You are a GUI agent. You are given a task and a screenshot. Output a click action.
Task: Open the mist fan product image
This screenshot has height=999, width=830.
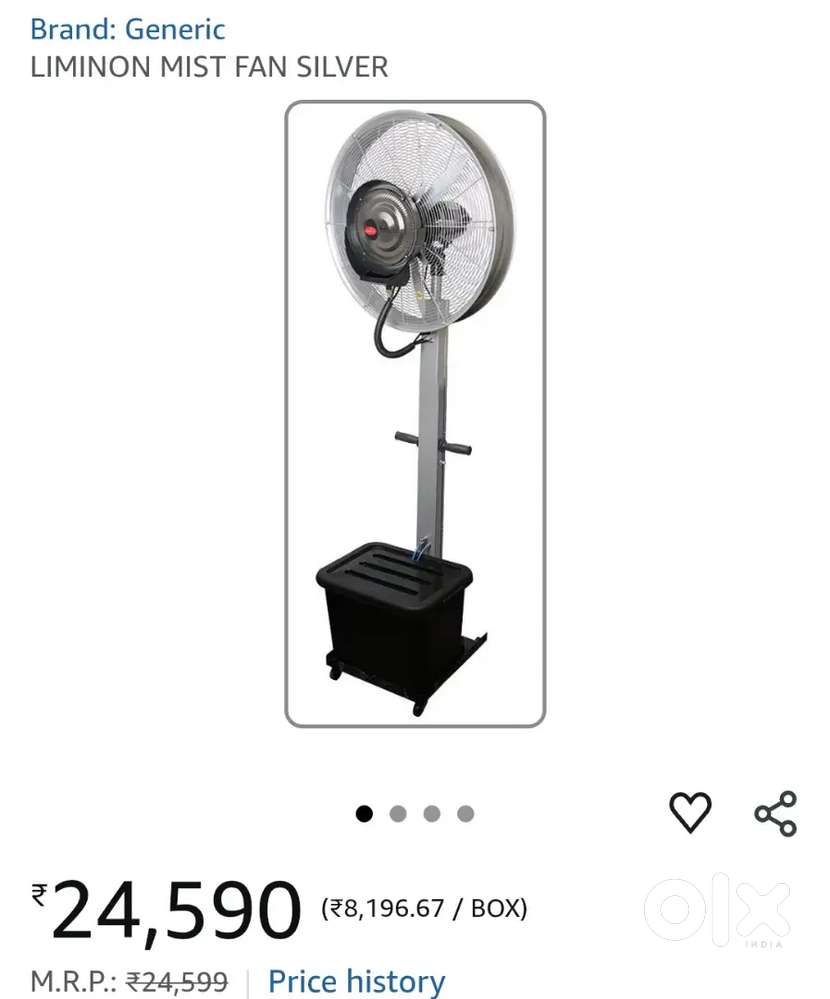point(415,414)
